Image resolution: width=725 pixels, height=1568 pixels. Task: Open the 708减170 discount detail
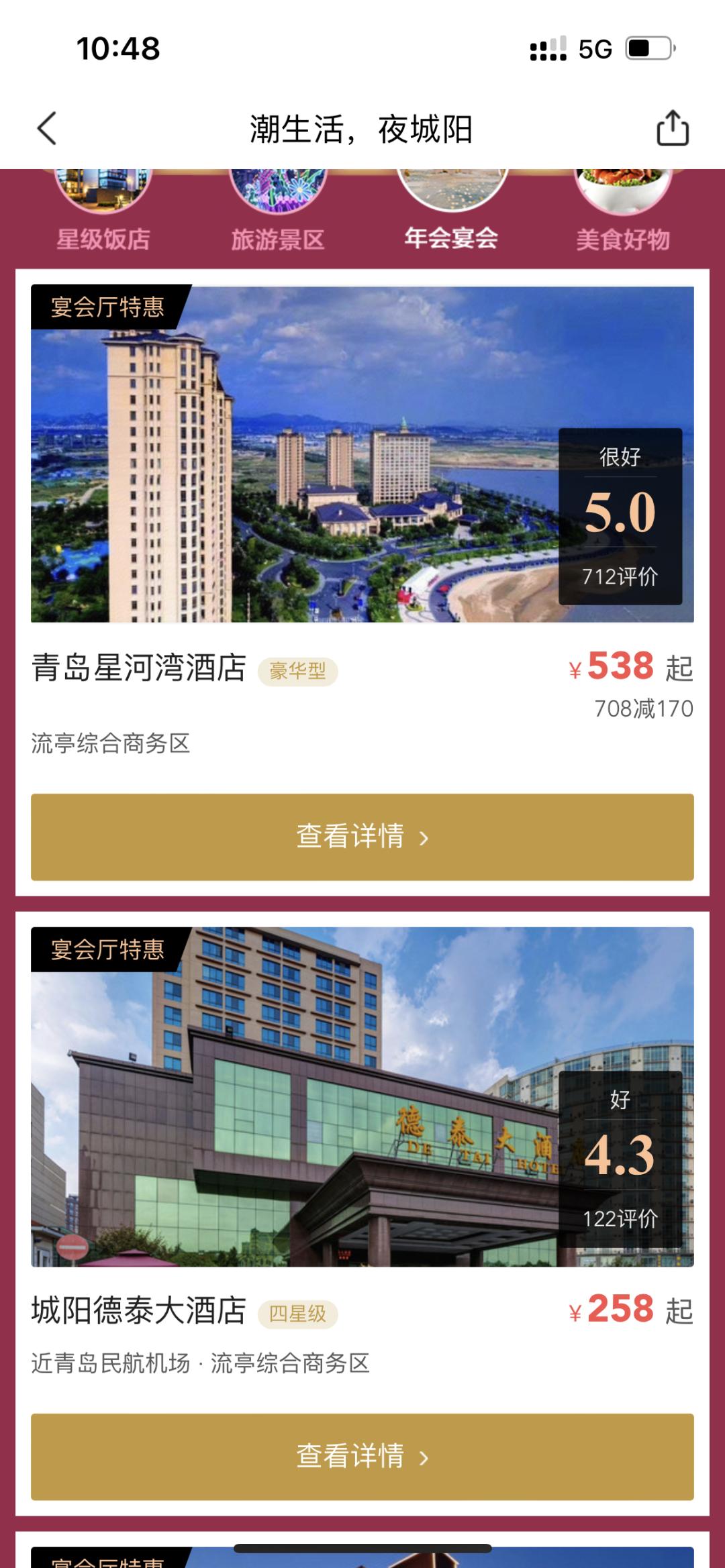coord(642,708)
